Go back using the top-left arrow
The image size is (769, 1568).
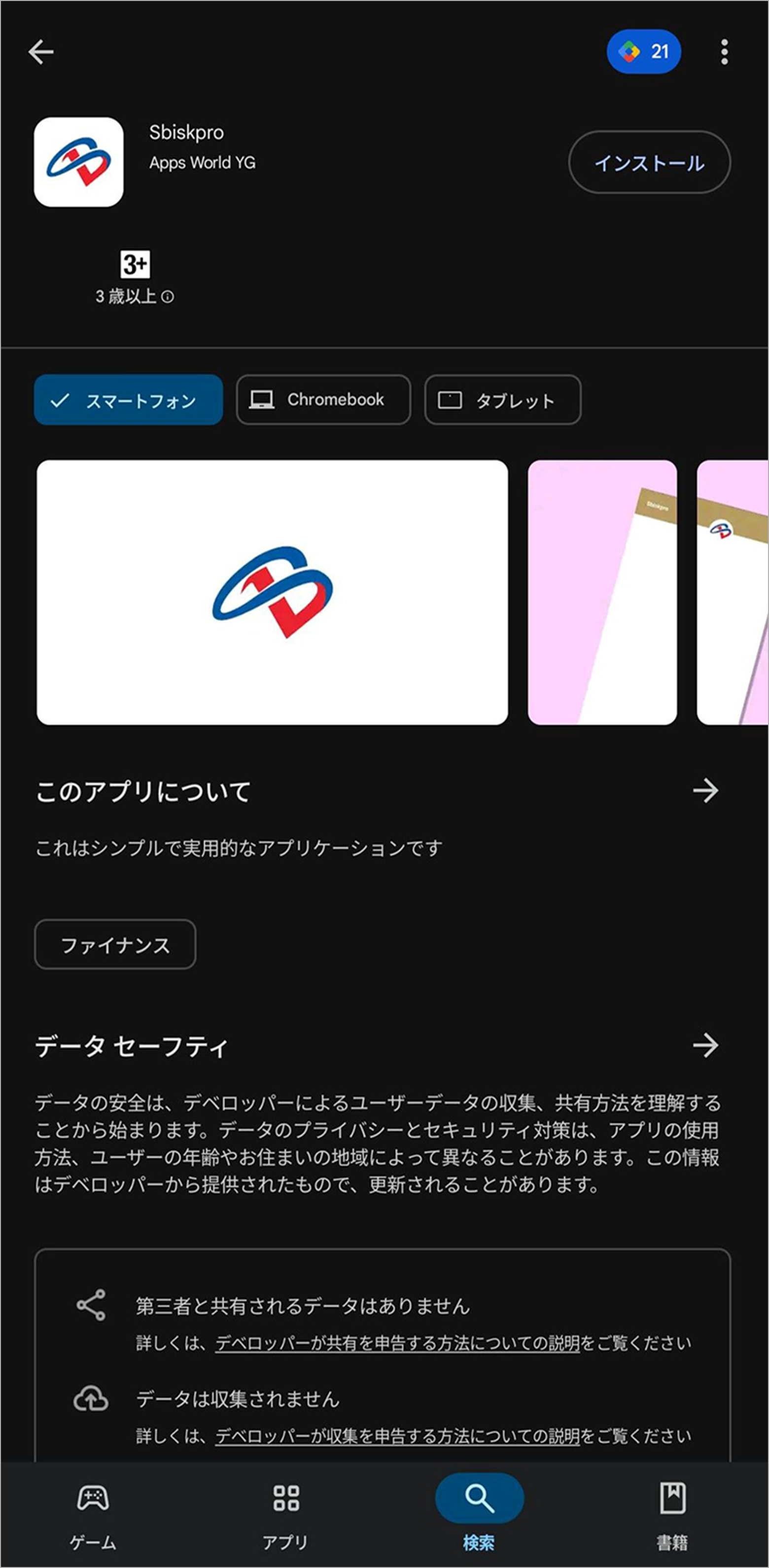tap(41, 52)
